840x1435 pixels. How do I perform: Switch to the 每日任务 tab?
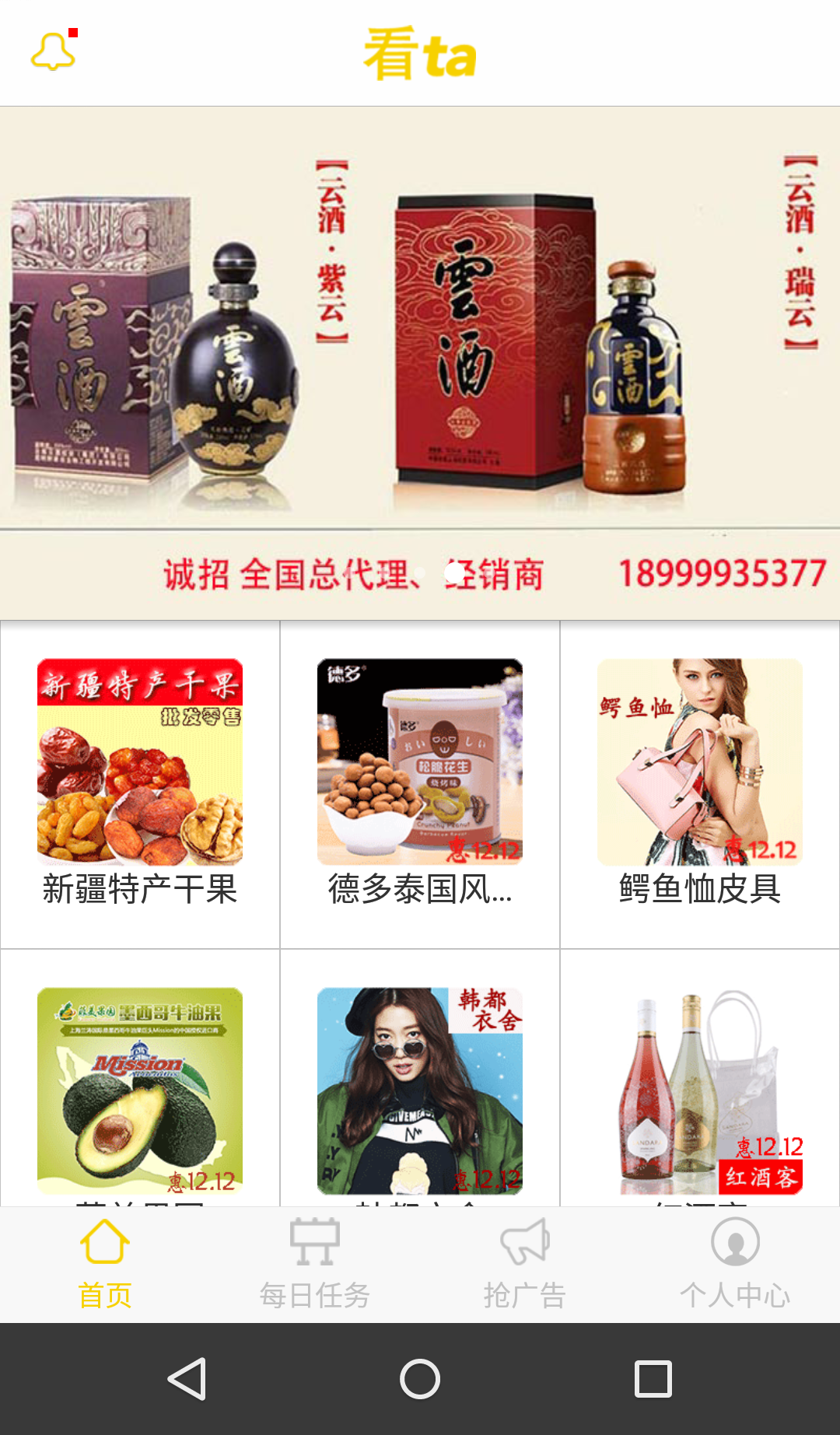[x=315, y=1264]
